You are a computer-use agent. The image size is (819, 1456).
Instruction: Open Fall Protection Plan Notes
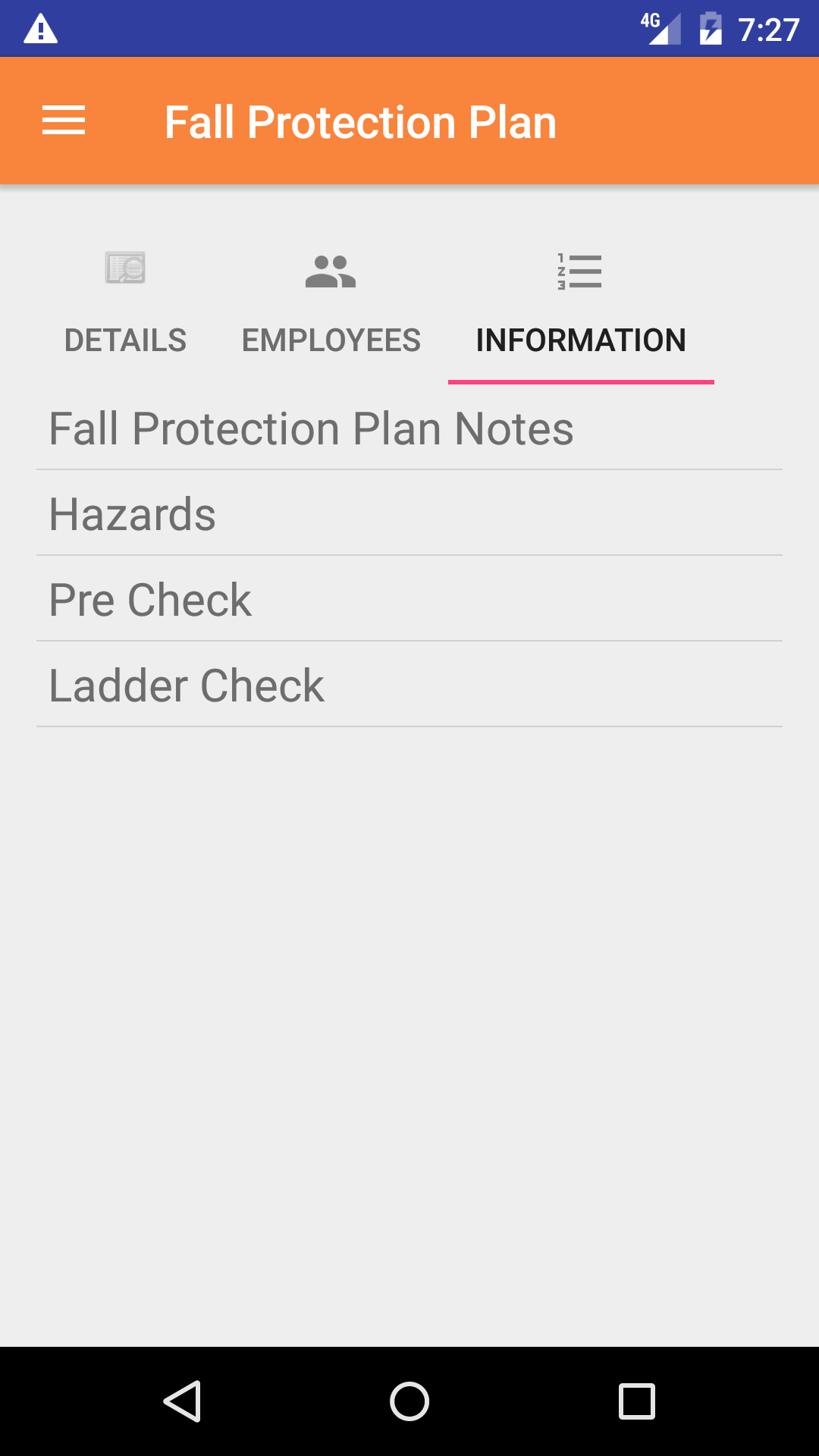pyautogui.click(x=409, y=428)
